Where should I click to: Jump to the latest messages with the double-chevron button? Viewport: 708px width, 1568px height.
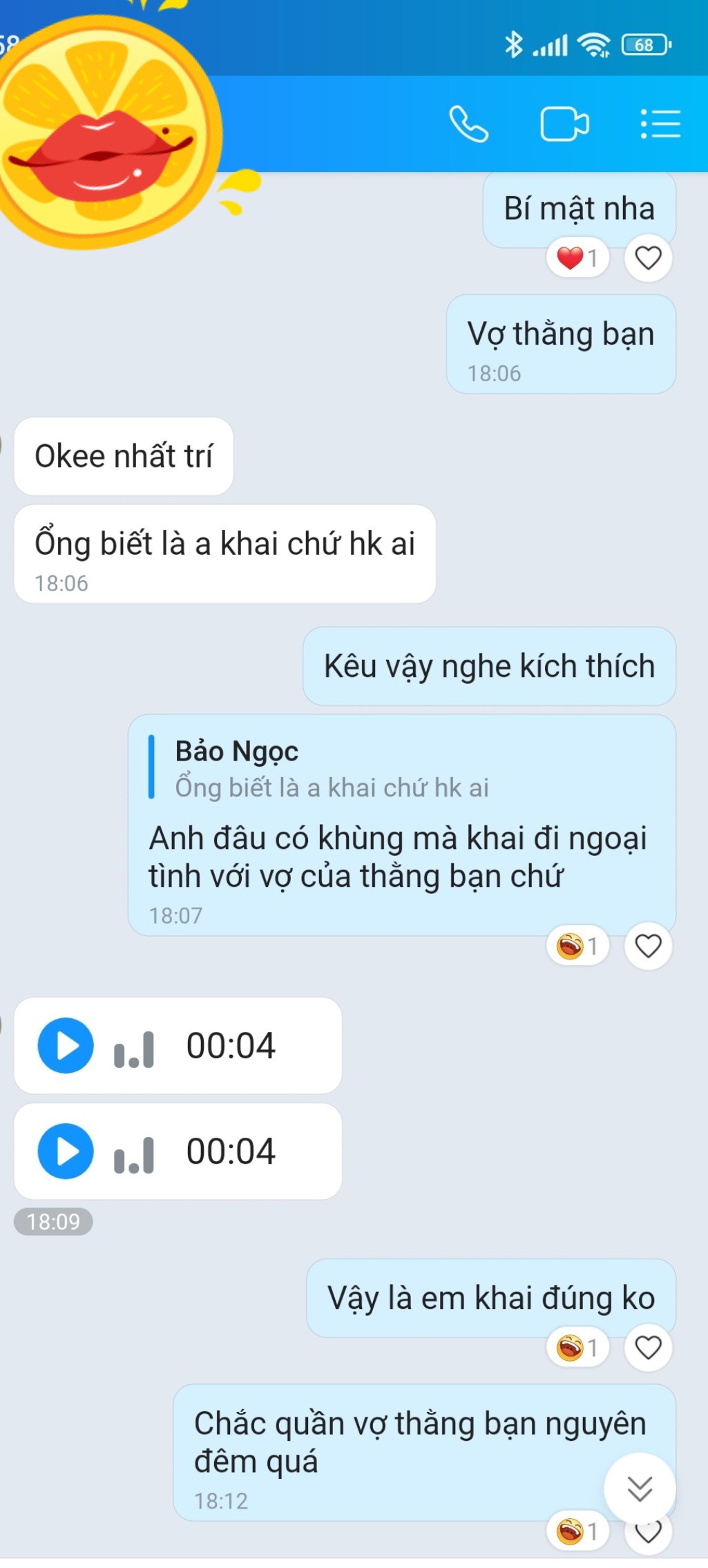640,1489
